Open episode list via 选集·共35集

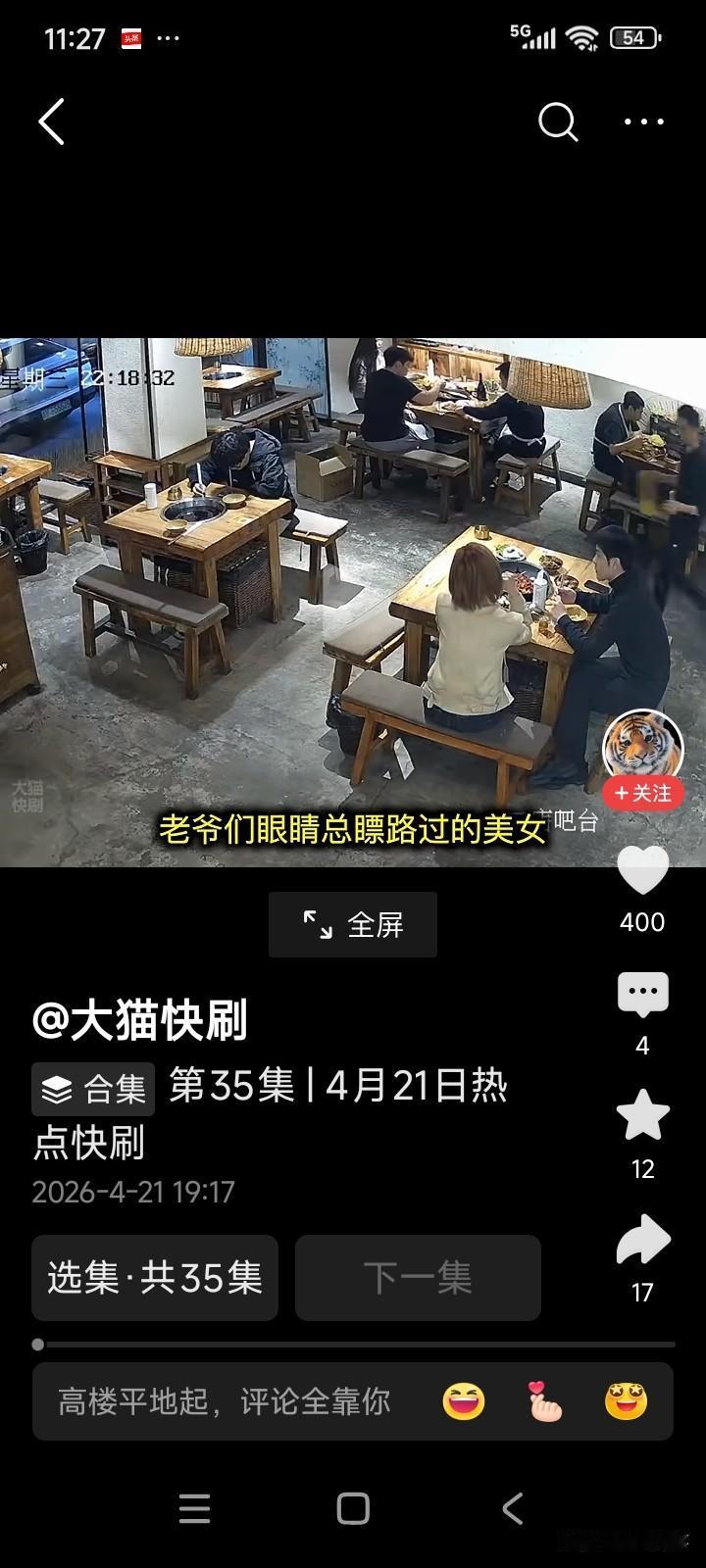click(x=154, y=1278)
